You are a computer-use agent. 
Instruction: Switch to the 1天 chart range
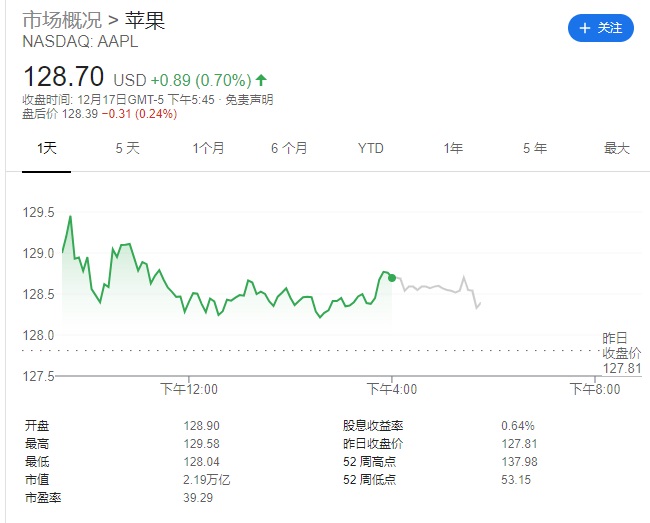[47, 148]
